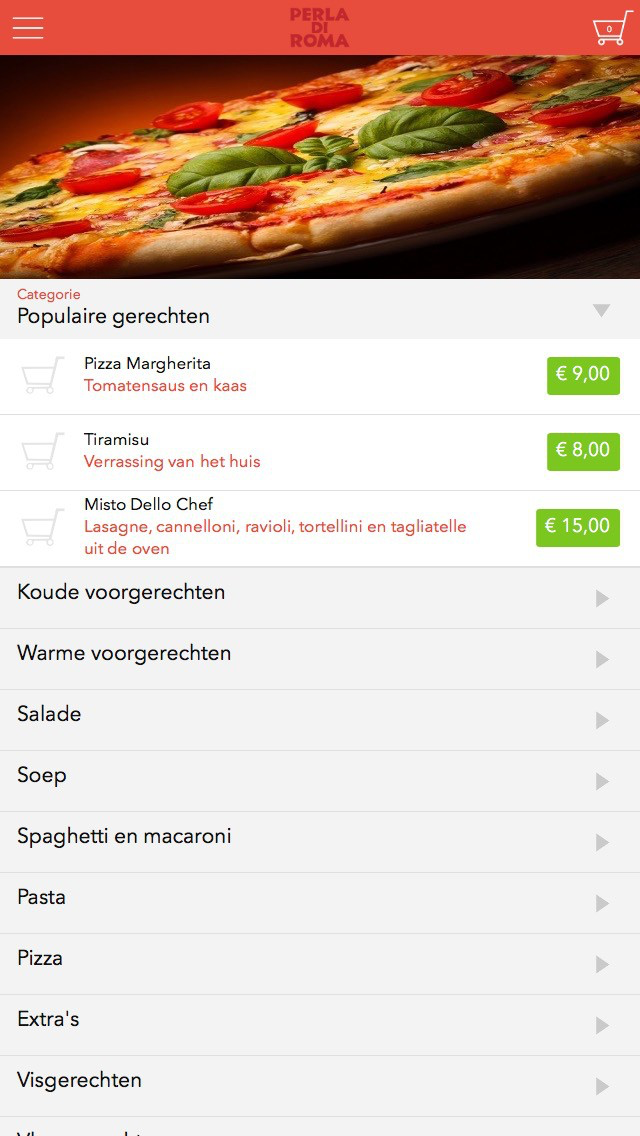
Task: Show the Pizza category
Action: 320,963
